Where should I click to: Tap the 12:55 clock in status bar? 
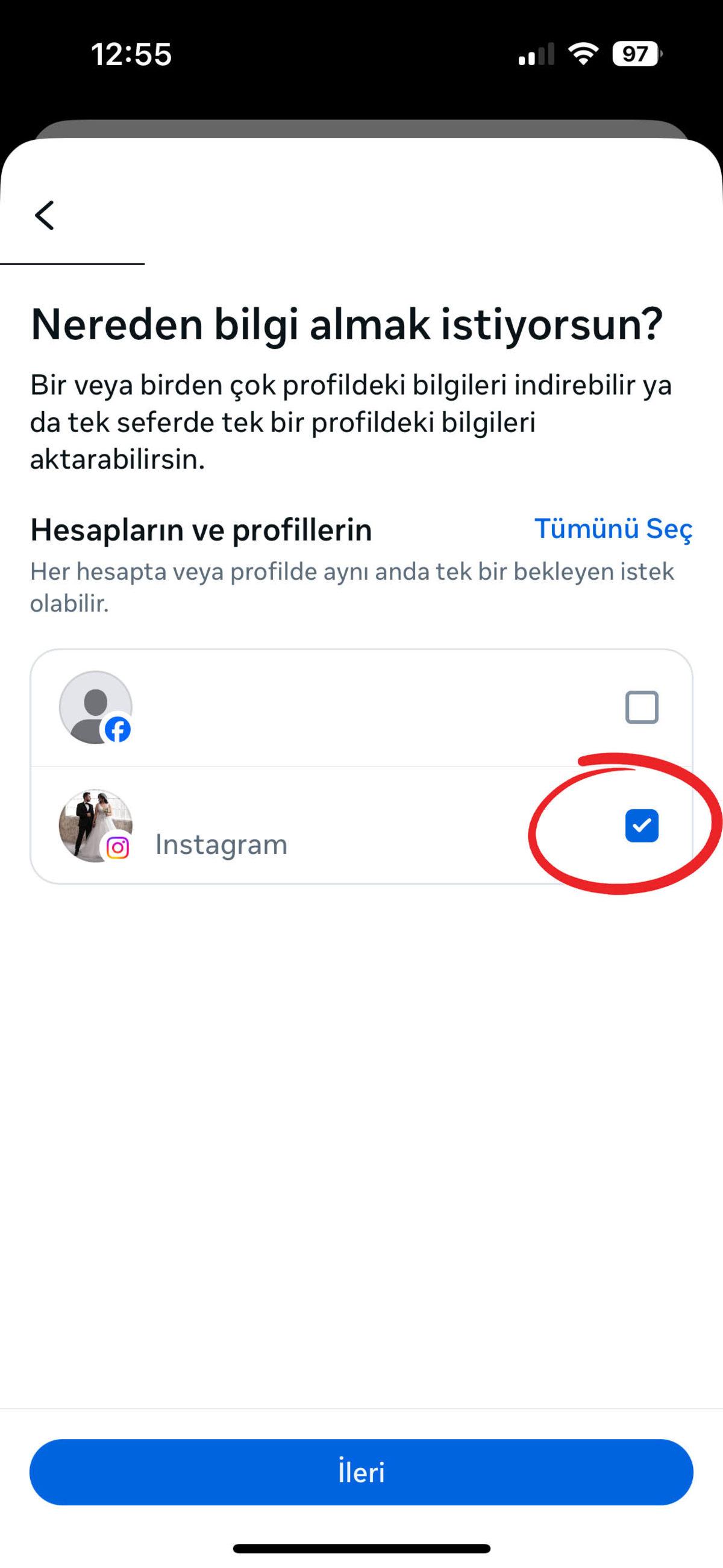click(x=133, y=54)
